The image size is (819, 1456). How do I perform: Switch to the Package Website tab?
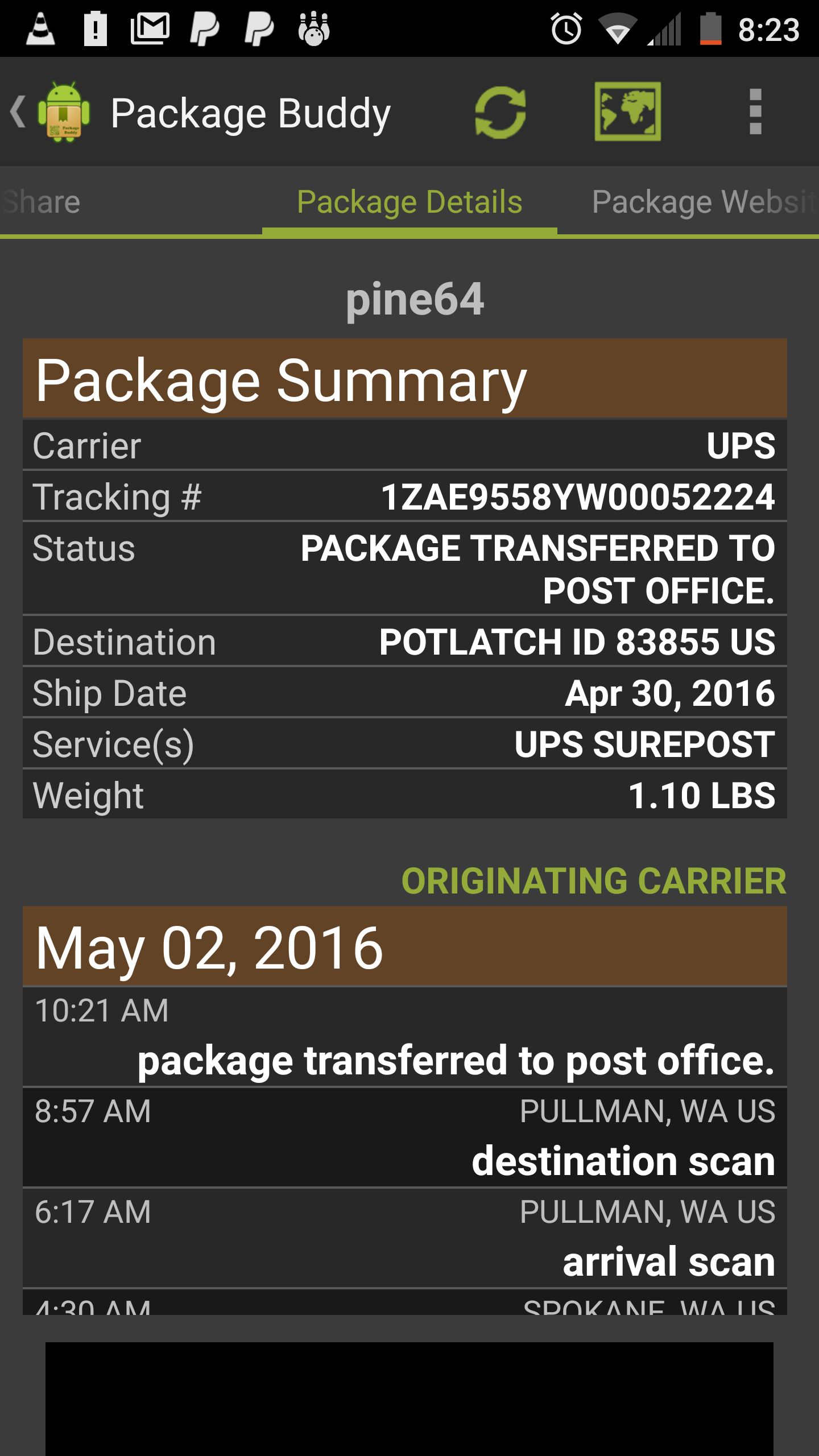(x=703, y=202)
